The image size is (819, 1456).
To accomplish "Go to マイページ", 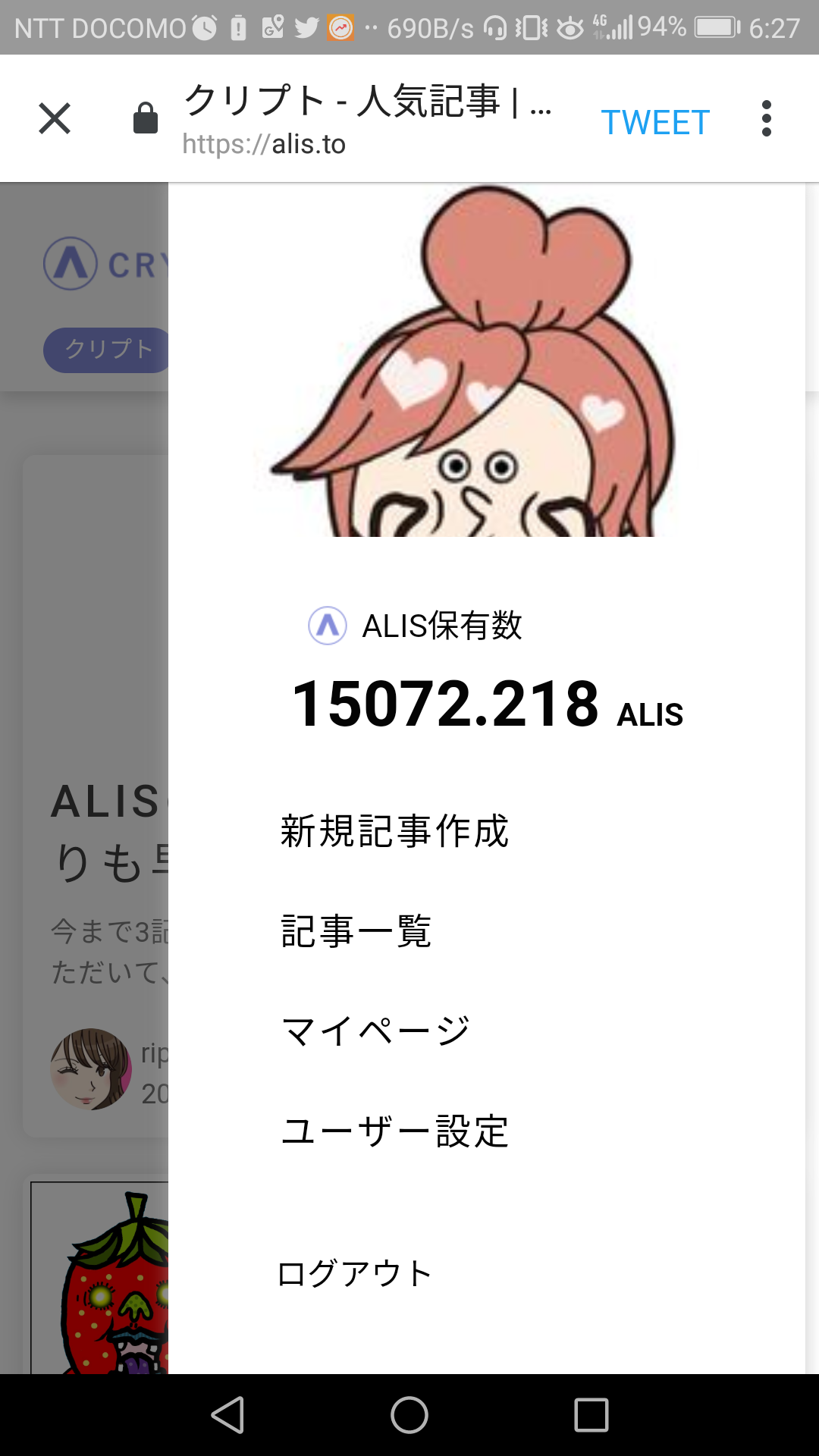I will click(x=375, y=1031).
